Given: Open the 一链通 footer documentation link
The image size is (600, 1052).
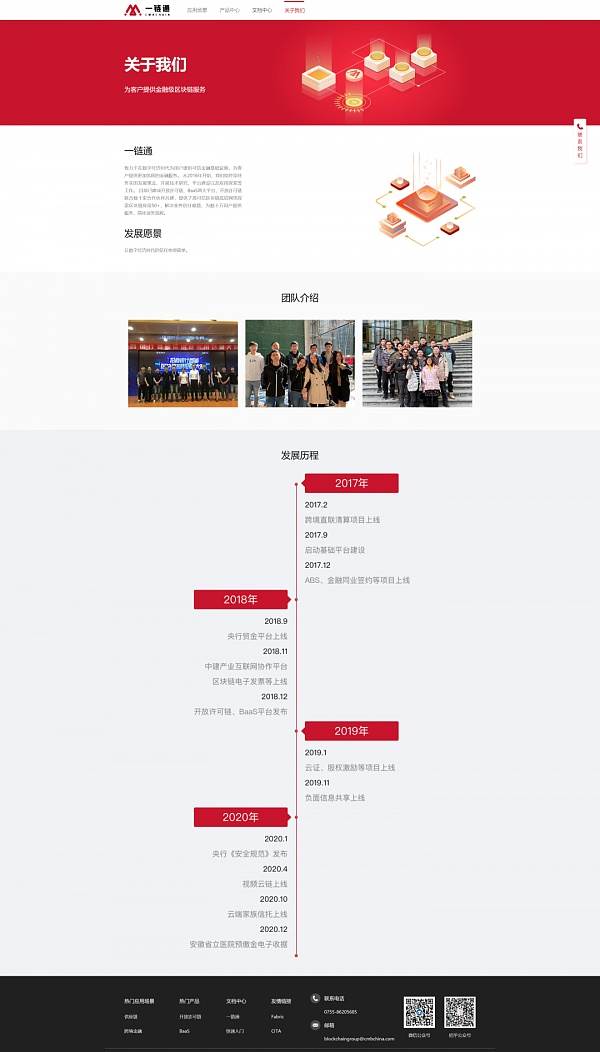Looking at the screenshot, I should pyautogui.click(x=233, y=1016).
